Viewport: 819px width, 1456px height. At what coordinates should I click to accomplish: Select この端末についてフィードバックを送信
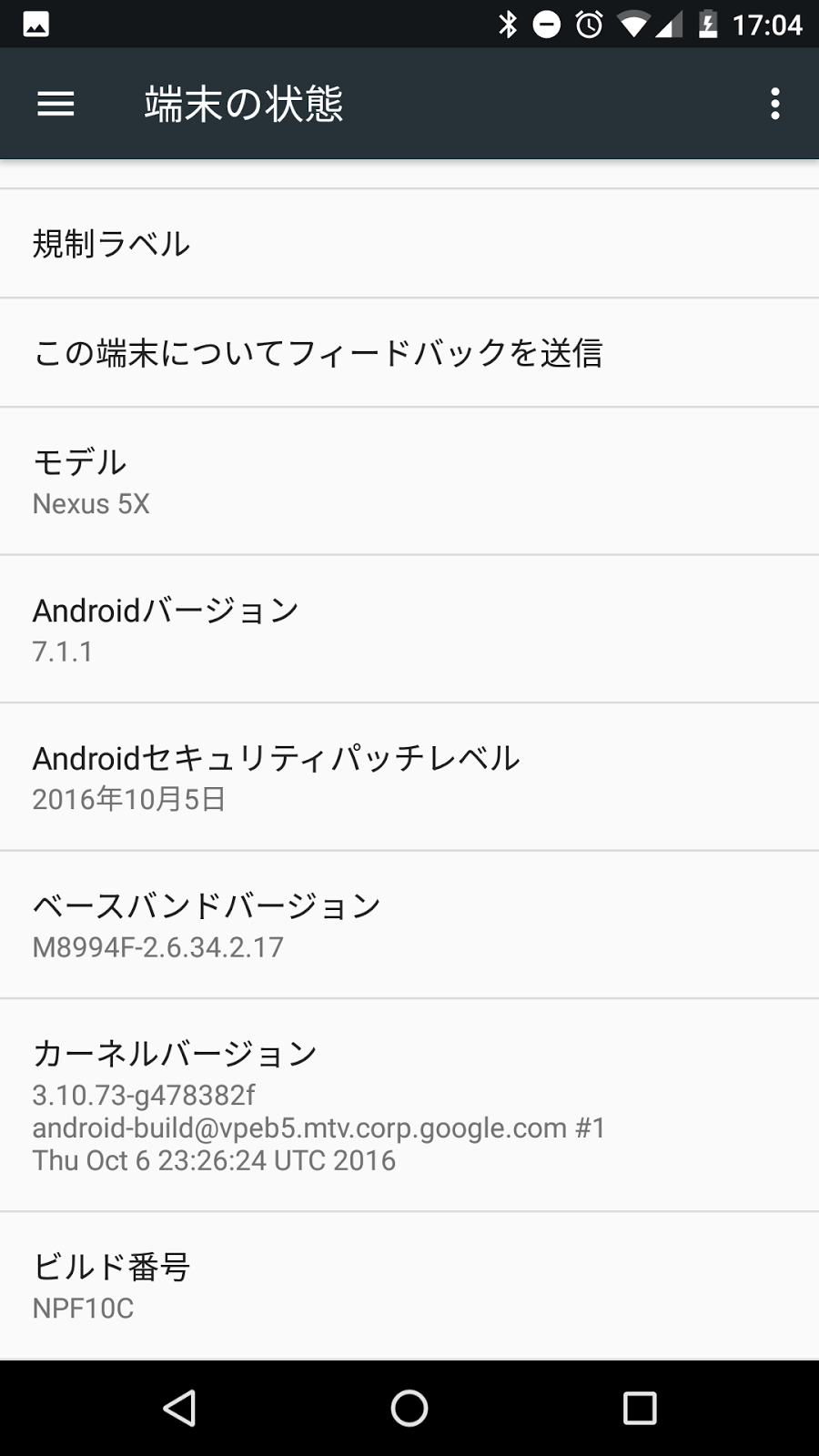point(409,353)
